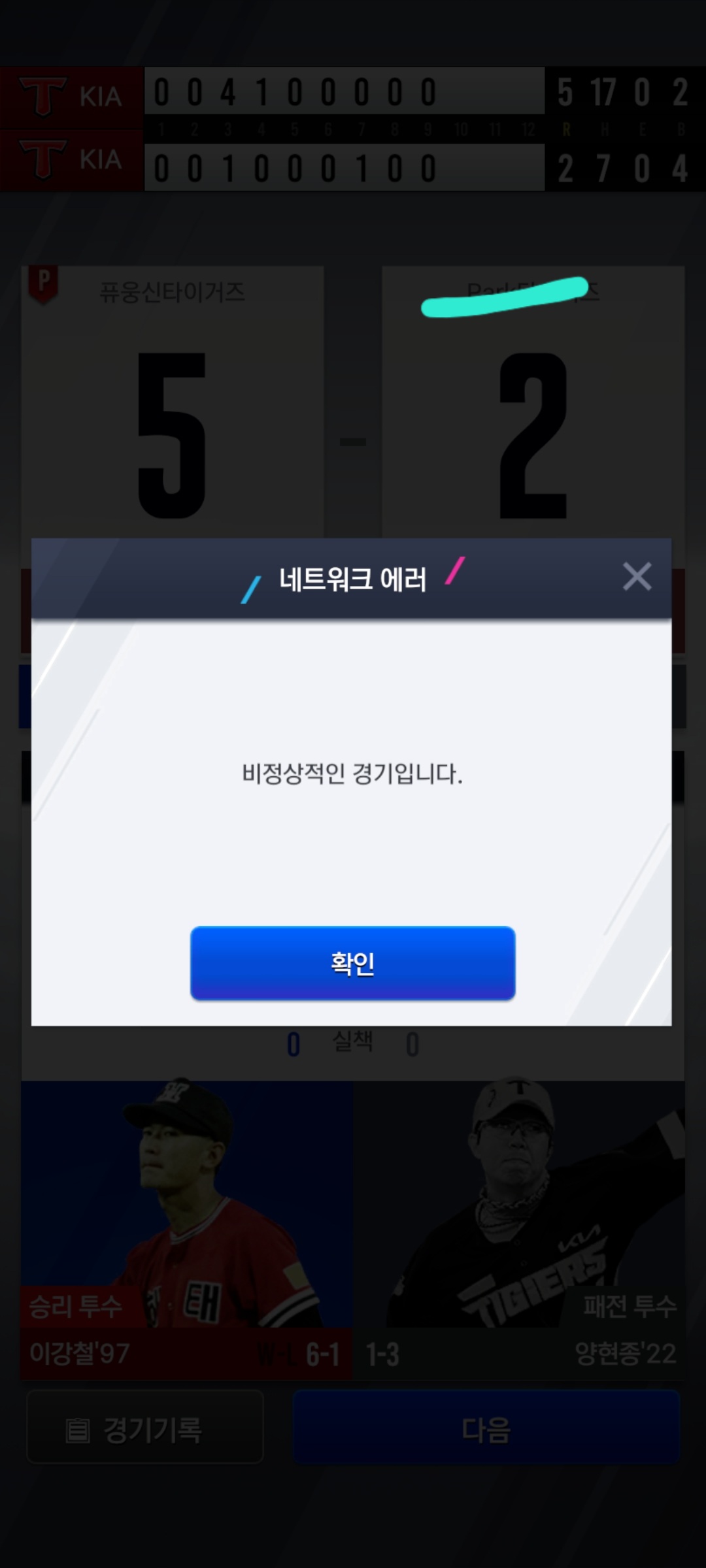Open 경기기록 game record
The height and width of the screenshot is (1568, 706).
[x=145, y=1429]
